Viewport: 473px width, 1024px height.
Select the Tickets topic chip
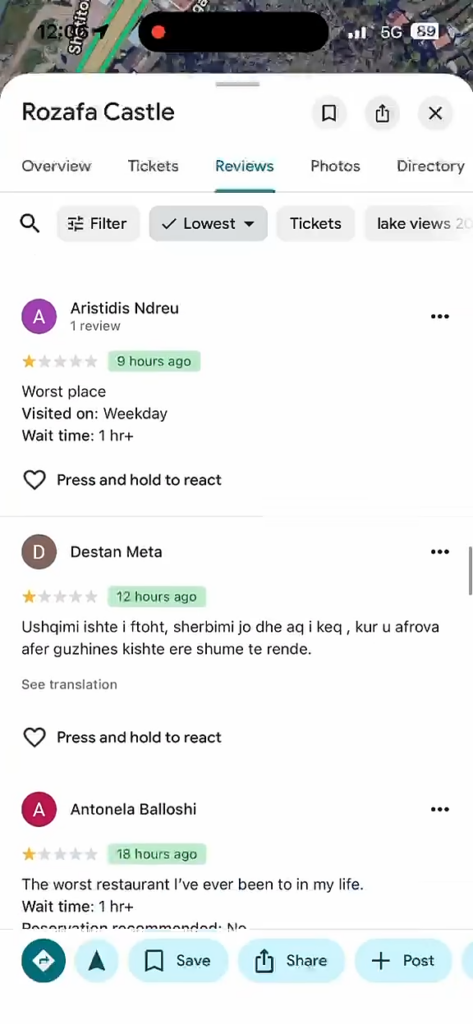coord(316,223)
